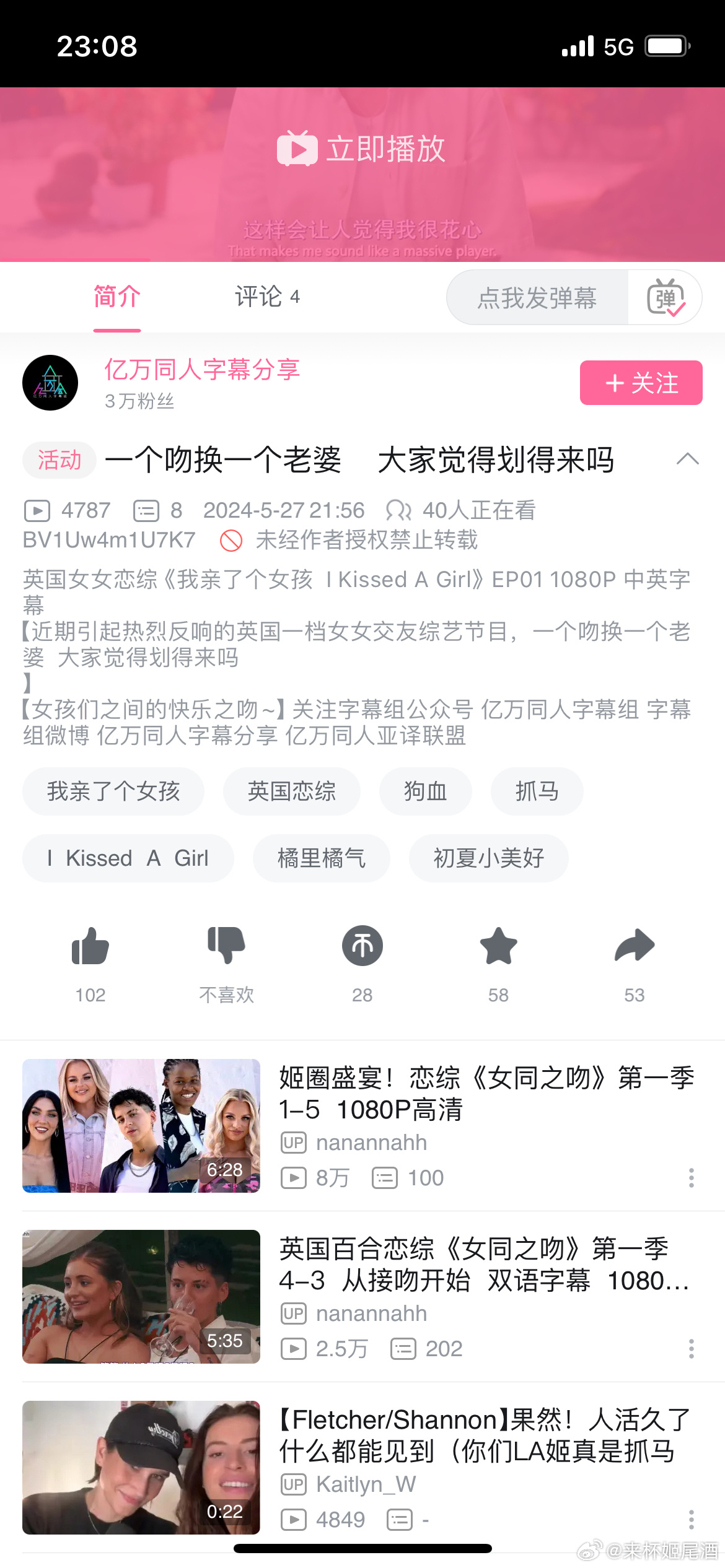The height and width of the screenshot is (1568, 725).
Task: Add this video to favorites with the star
Action: (x=498, y=947)
